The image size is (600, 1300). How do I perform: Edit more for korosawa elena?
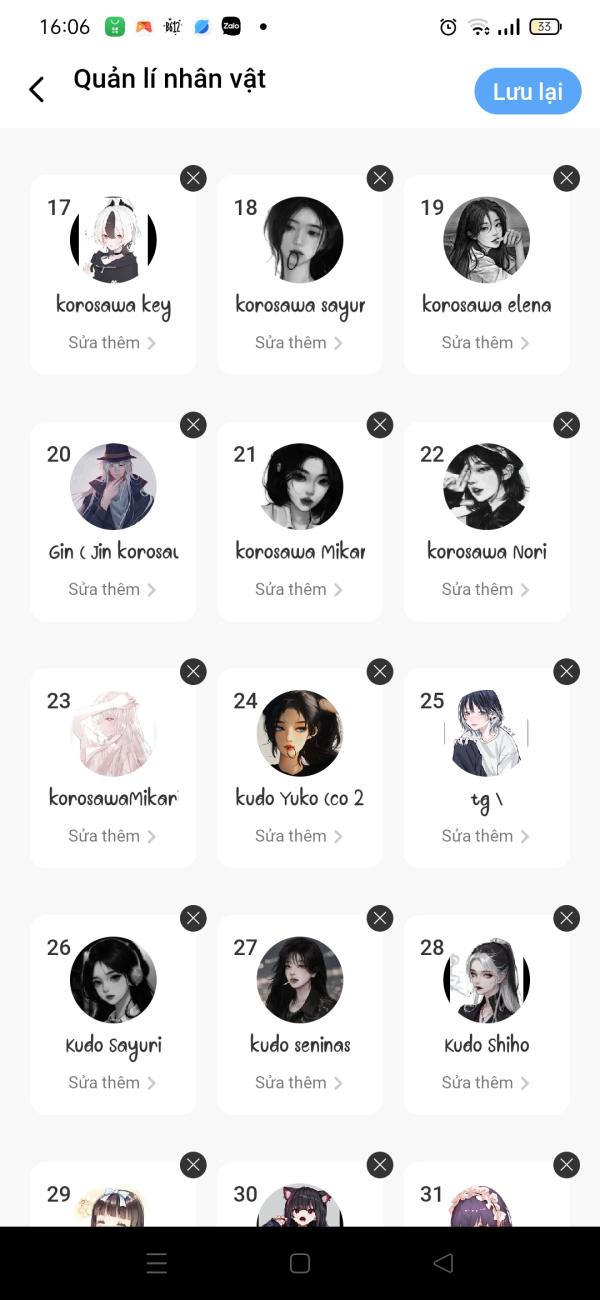(x=485, y=343)
